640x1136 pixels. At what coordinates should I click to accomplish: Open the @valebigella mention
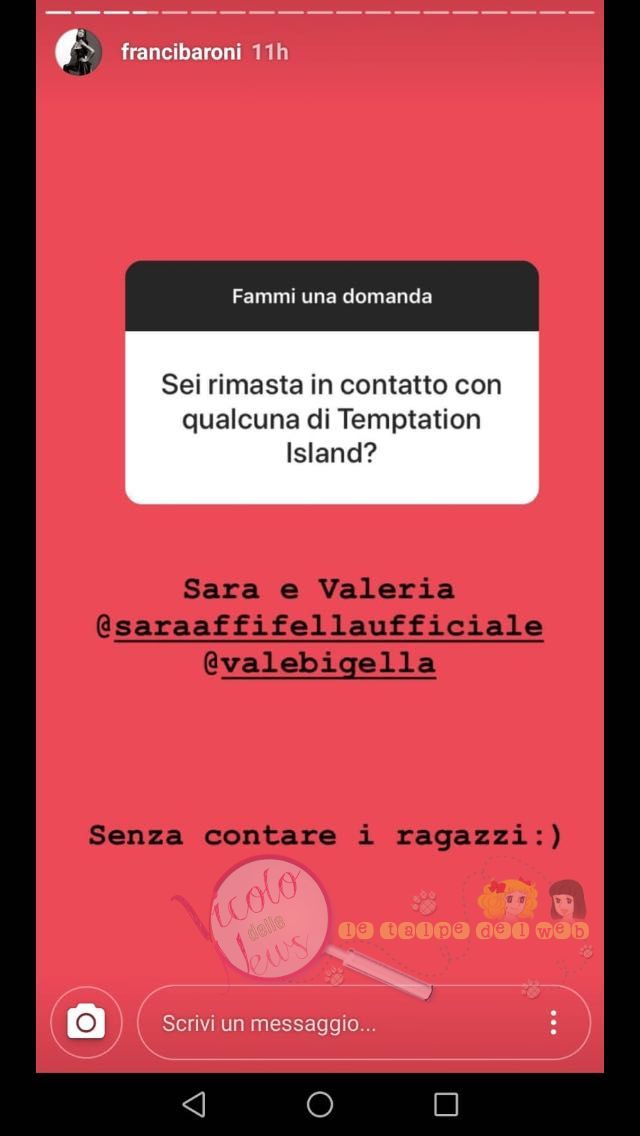tap(319, 664)
